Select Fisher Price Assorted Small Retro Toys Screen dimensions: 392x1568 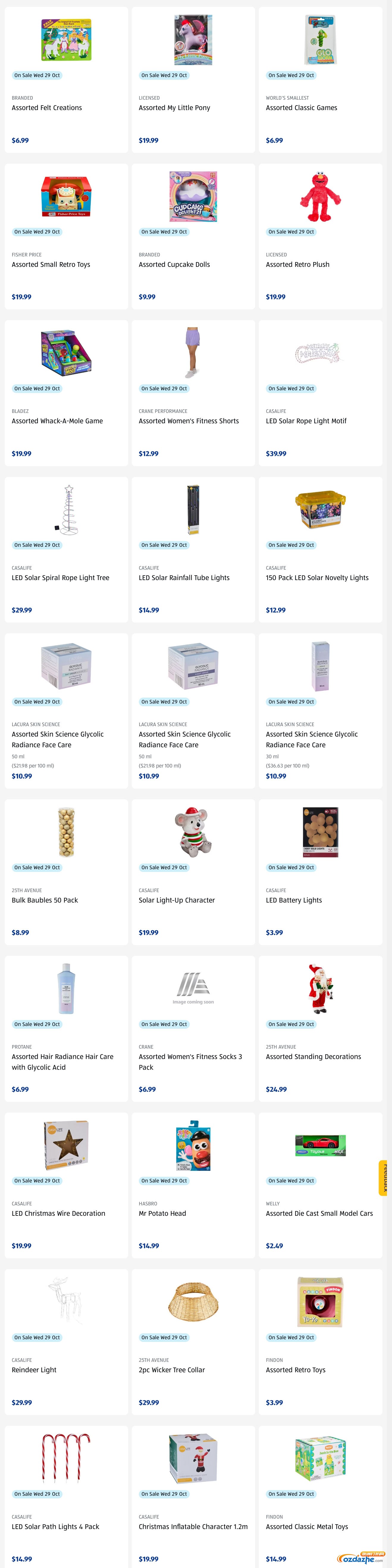(51, 264)
